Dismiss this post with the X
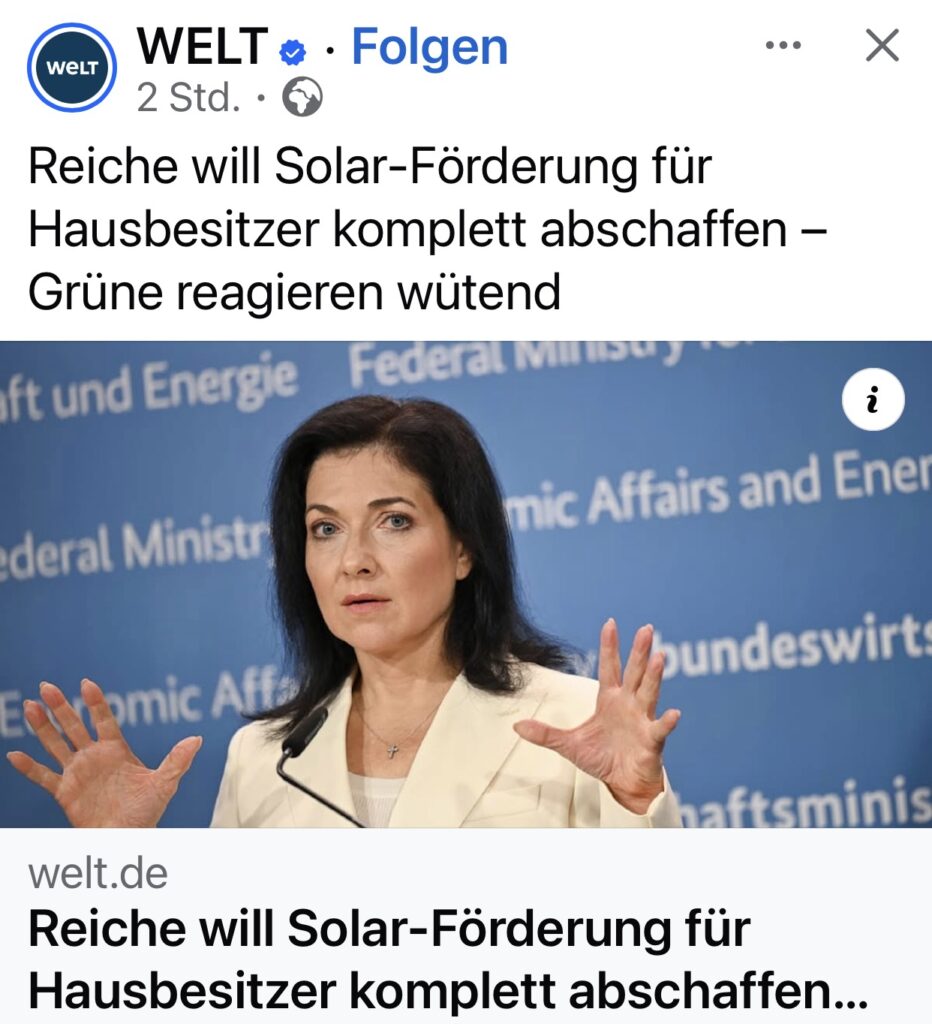This screenshot has width=932, height=1024. (881, 45)
